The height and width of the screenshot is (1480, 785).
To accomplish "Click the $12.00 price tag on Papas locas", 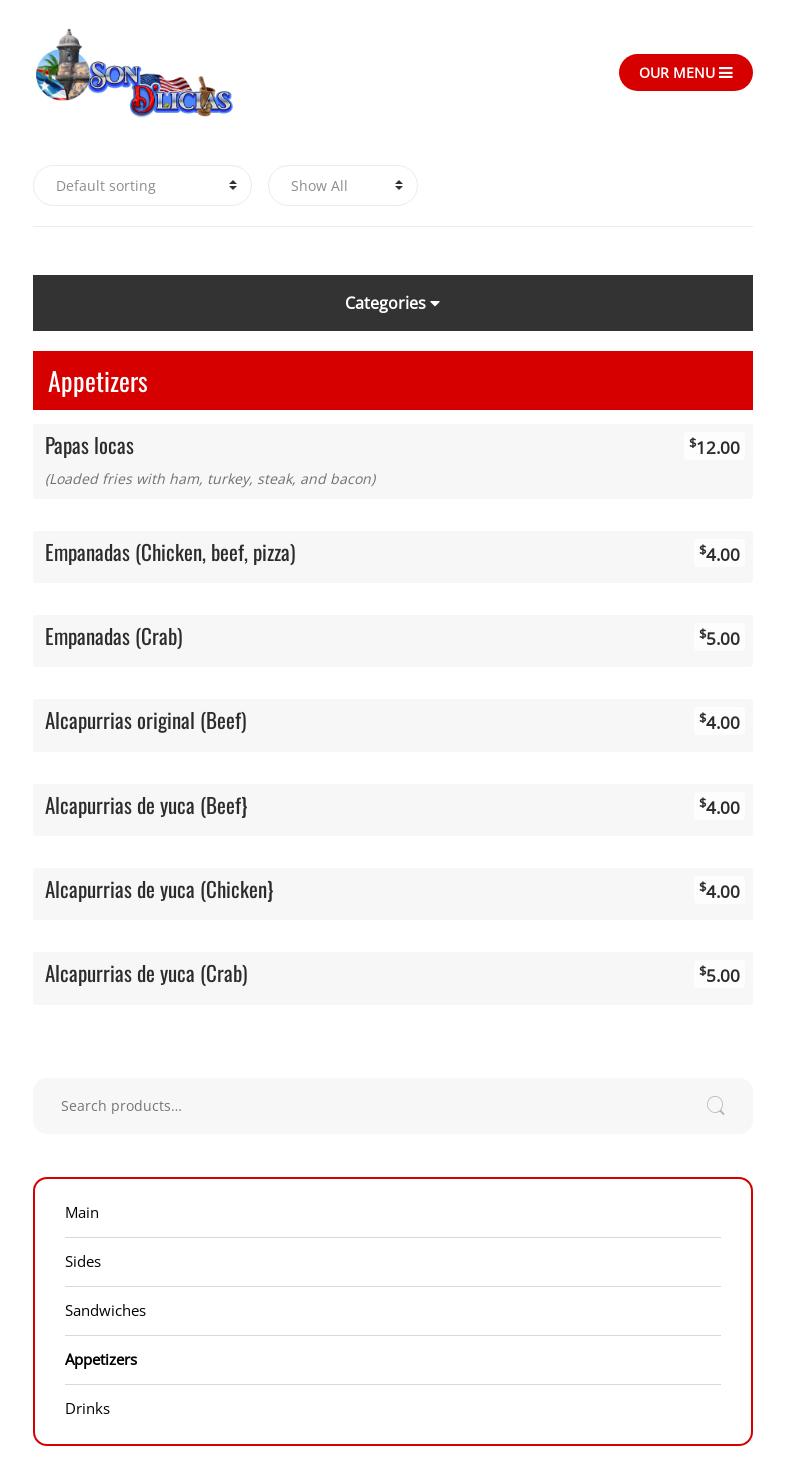I will pos(713,447).
